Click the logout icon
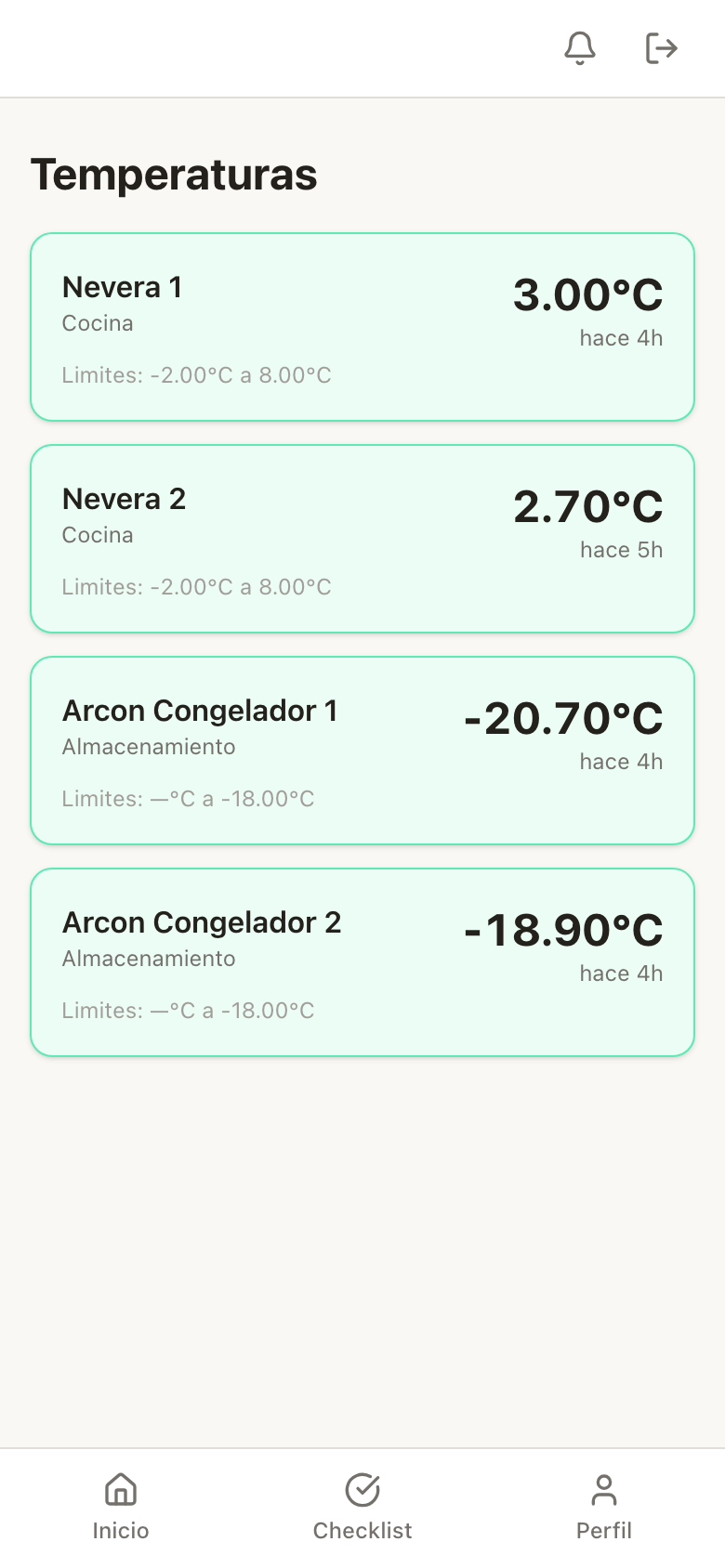 click(661, 47)
